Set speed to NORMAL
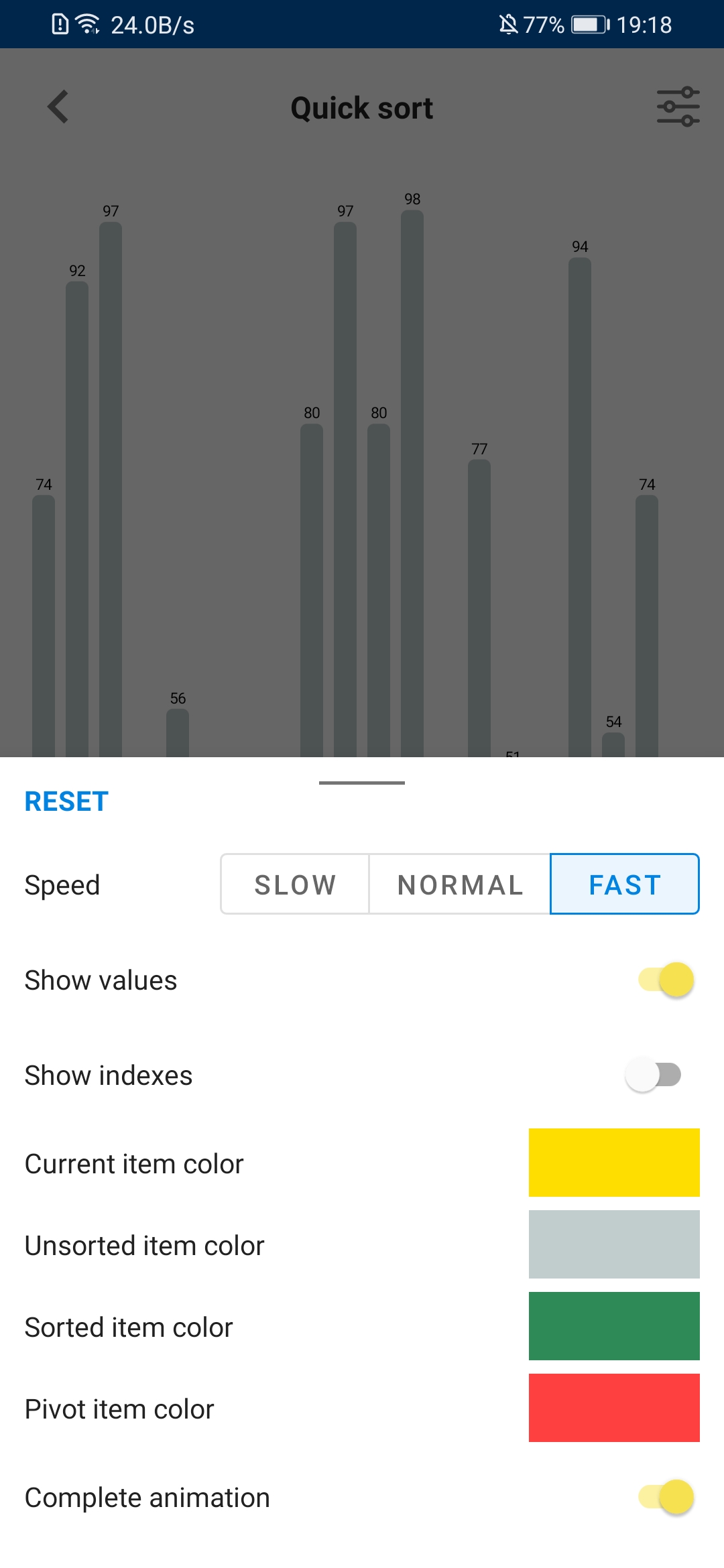 point(460,885)
